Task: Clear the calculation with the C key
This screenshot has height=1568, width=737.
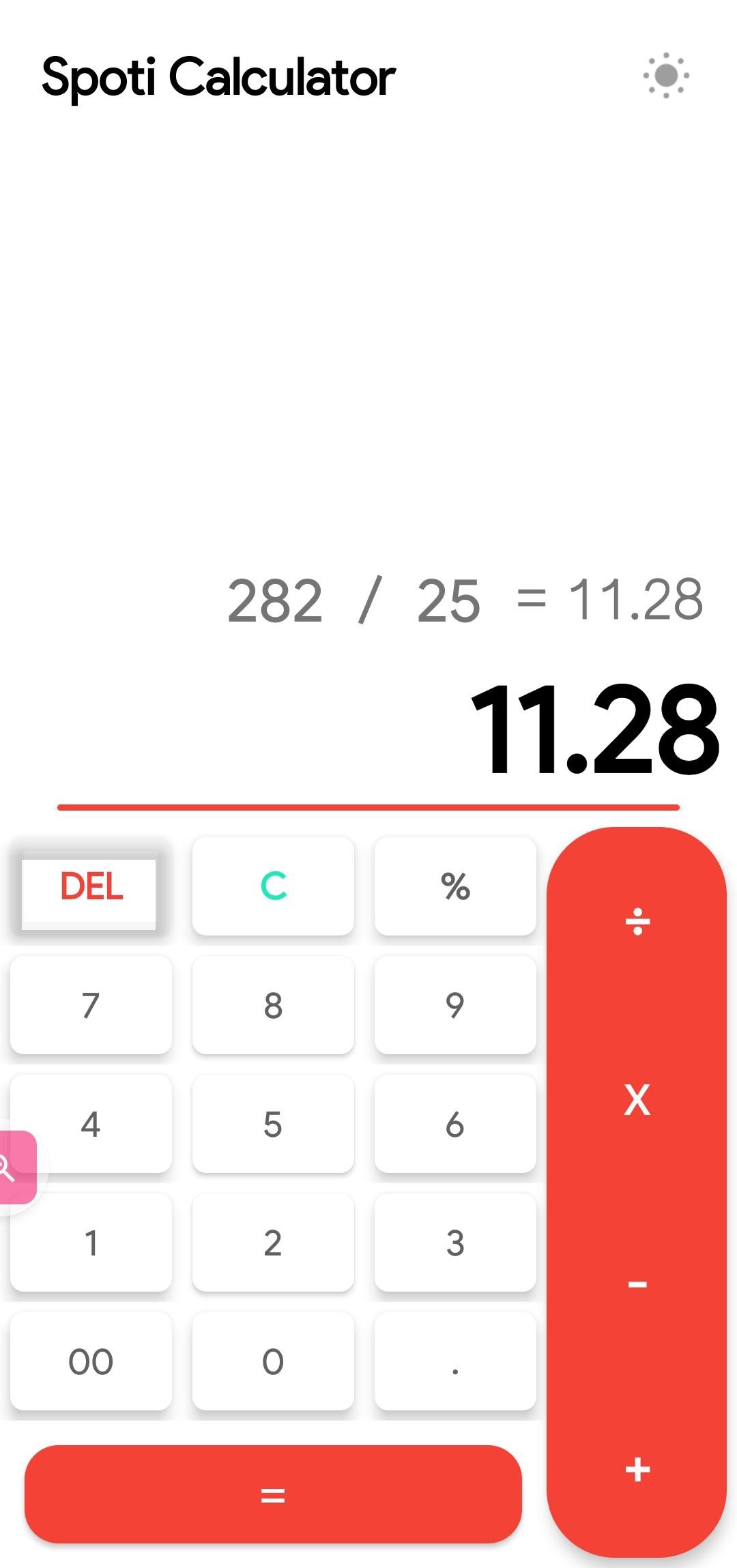Action: point(273,886)
